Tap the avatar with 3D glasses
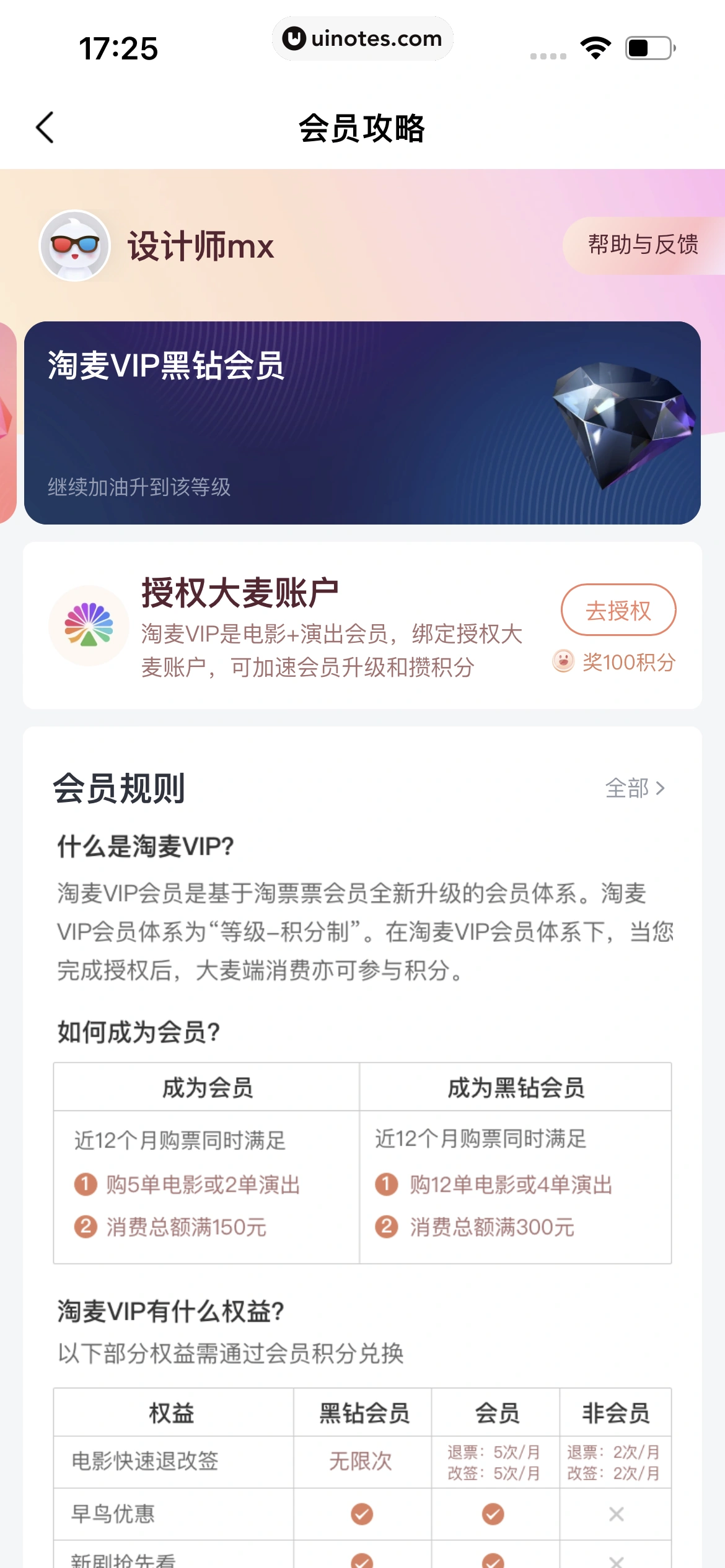 [76, 245]
